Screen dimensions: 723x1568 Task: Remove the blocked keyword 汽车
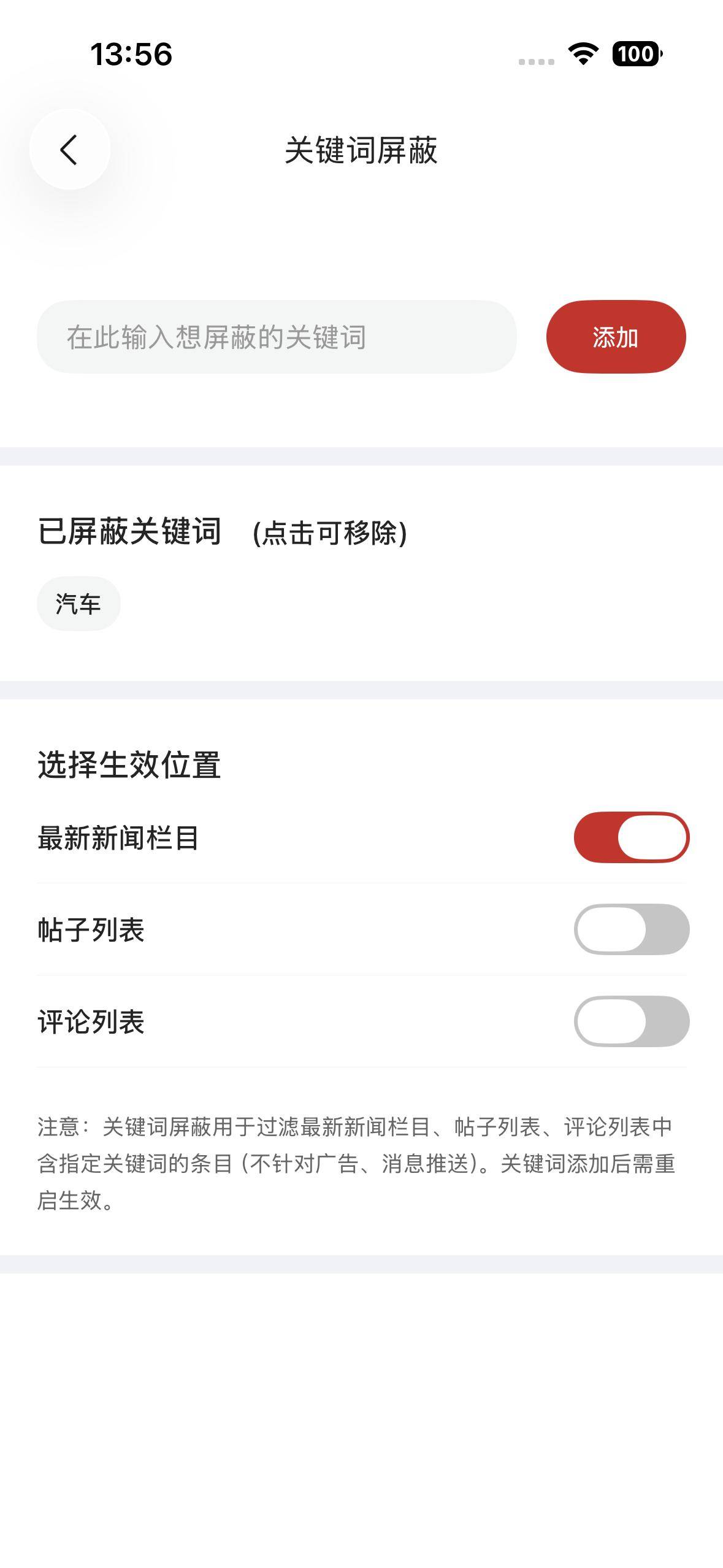(x=78, y=604)
